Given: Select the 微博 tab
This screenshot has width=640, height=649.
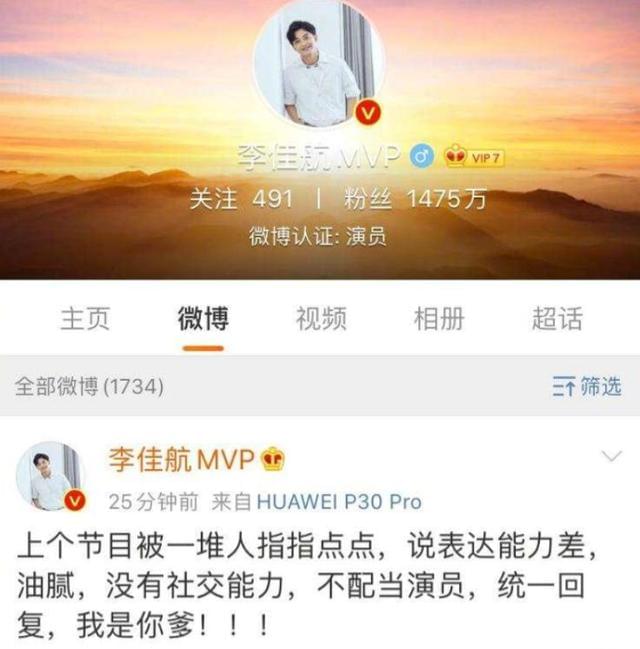Looking at the screenshot, I should (203, 319).
